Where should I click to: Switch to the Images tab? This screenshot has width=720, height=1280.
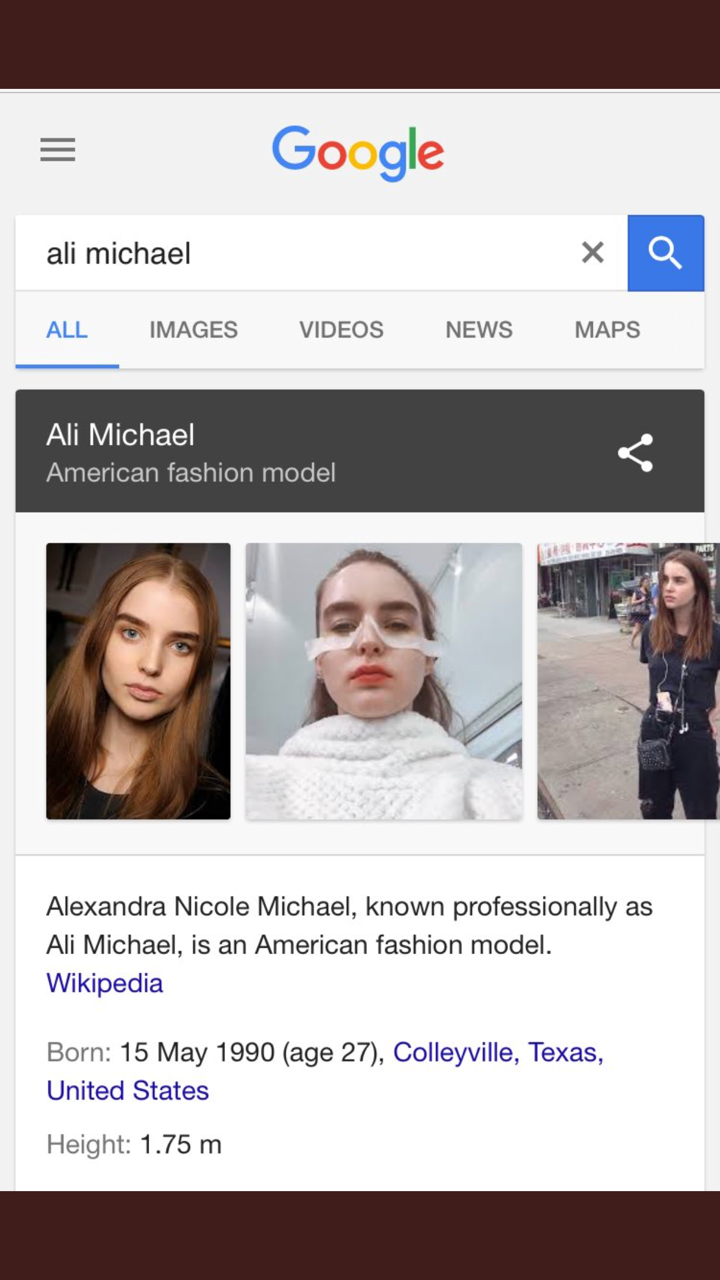tap(193, 330)
